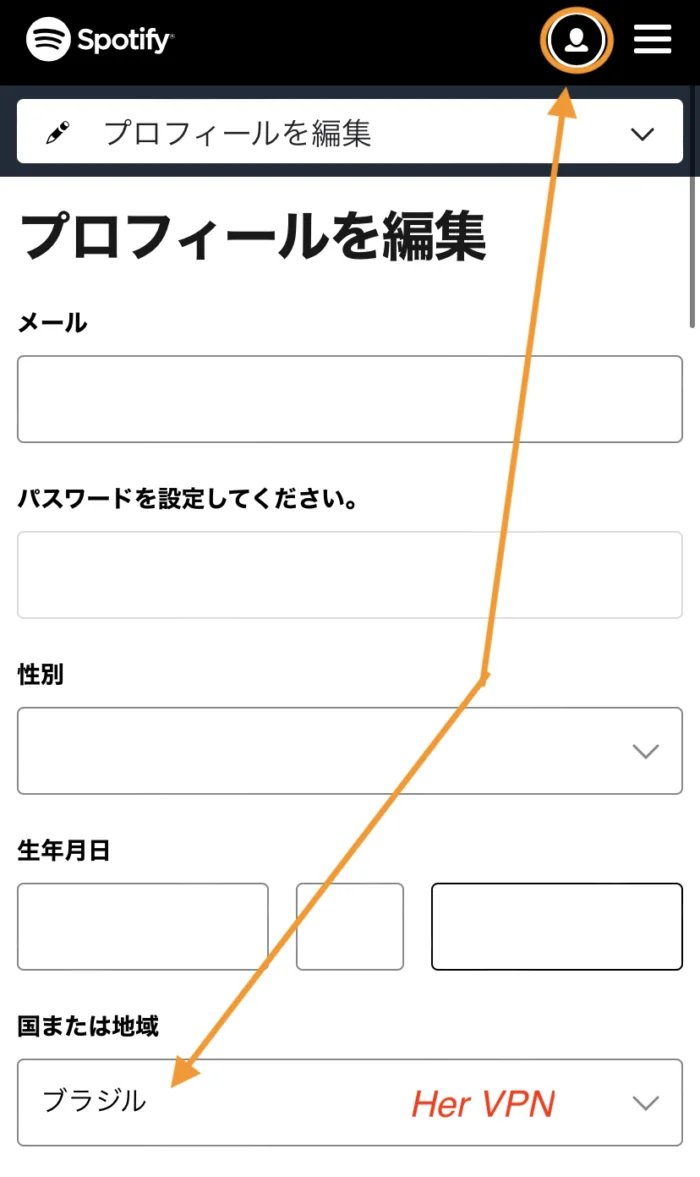Select the birth month field
Screen dimensions: 700x1177
pos(350,926)
